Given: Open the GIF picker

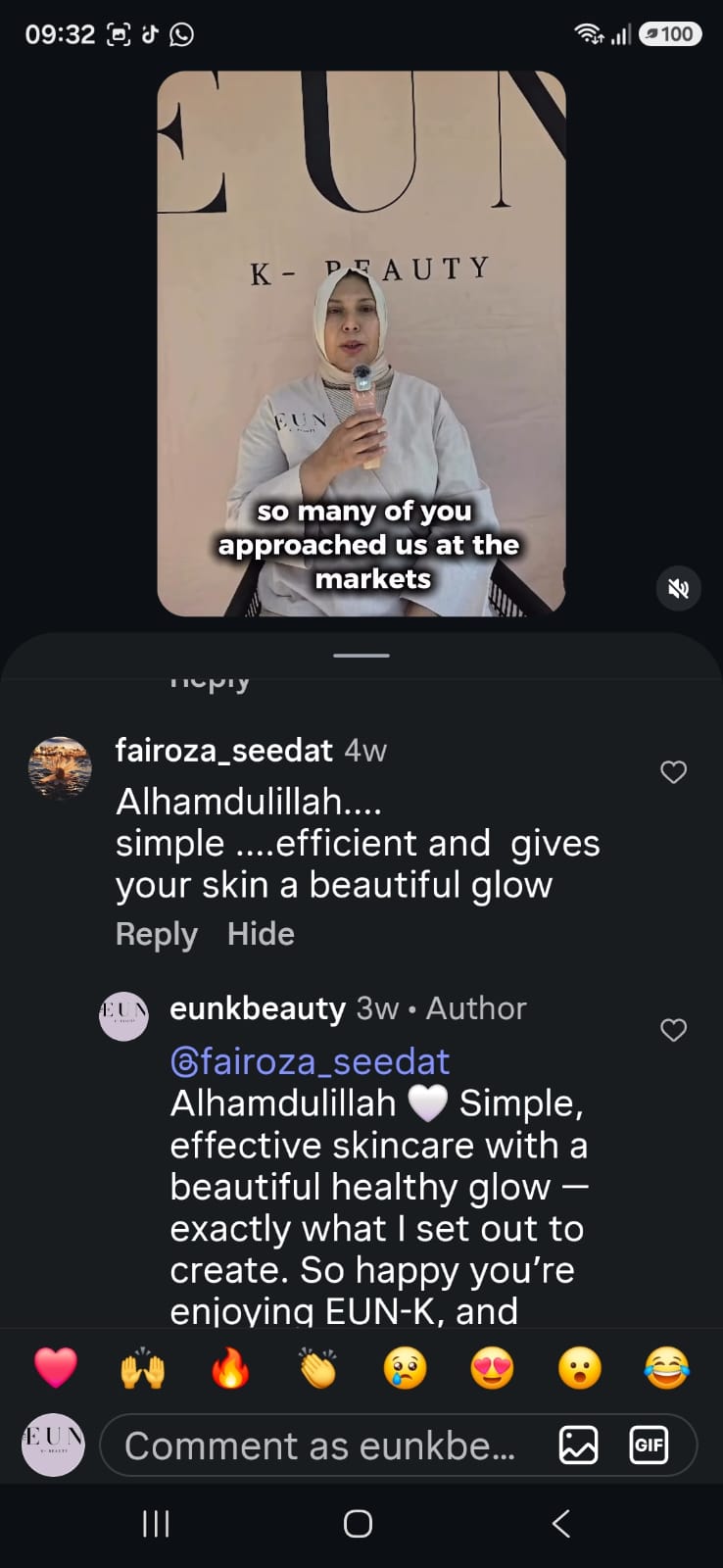Looking at the screenshot, I should pyautogui.click(x=649, y=1445).
